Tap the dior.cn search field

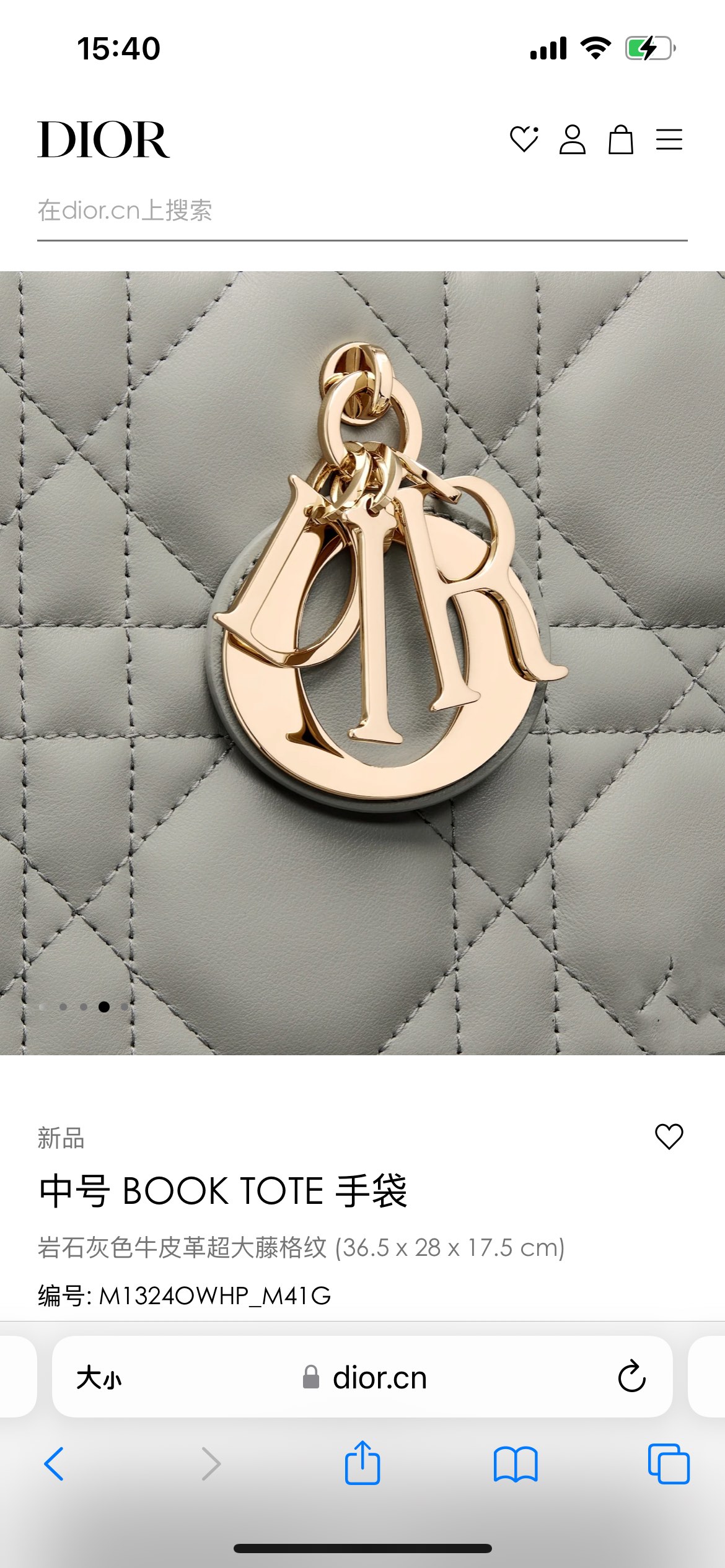coord(362,211)
